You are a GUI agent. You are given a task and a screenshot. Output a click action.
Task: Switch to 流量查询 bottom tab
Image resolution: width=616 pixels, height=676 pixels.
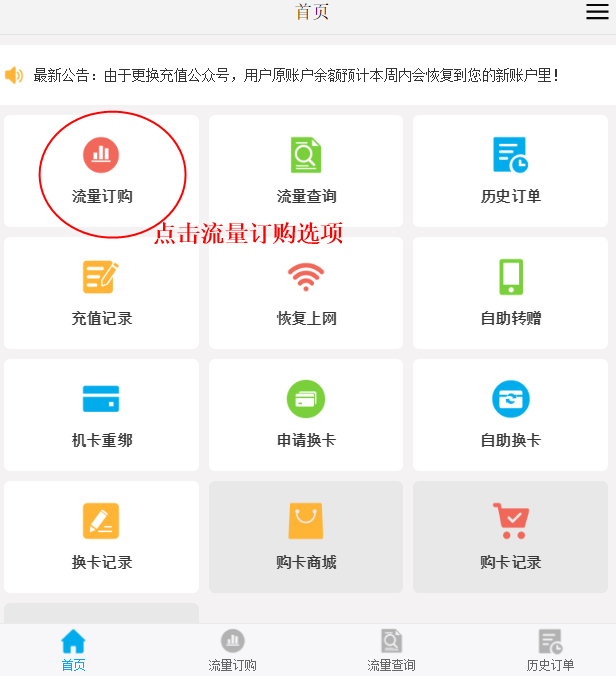391,650
